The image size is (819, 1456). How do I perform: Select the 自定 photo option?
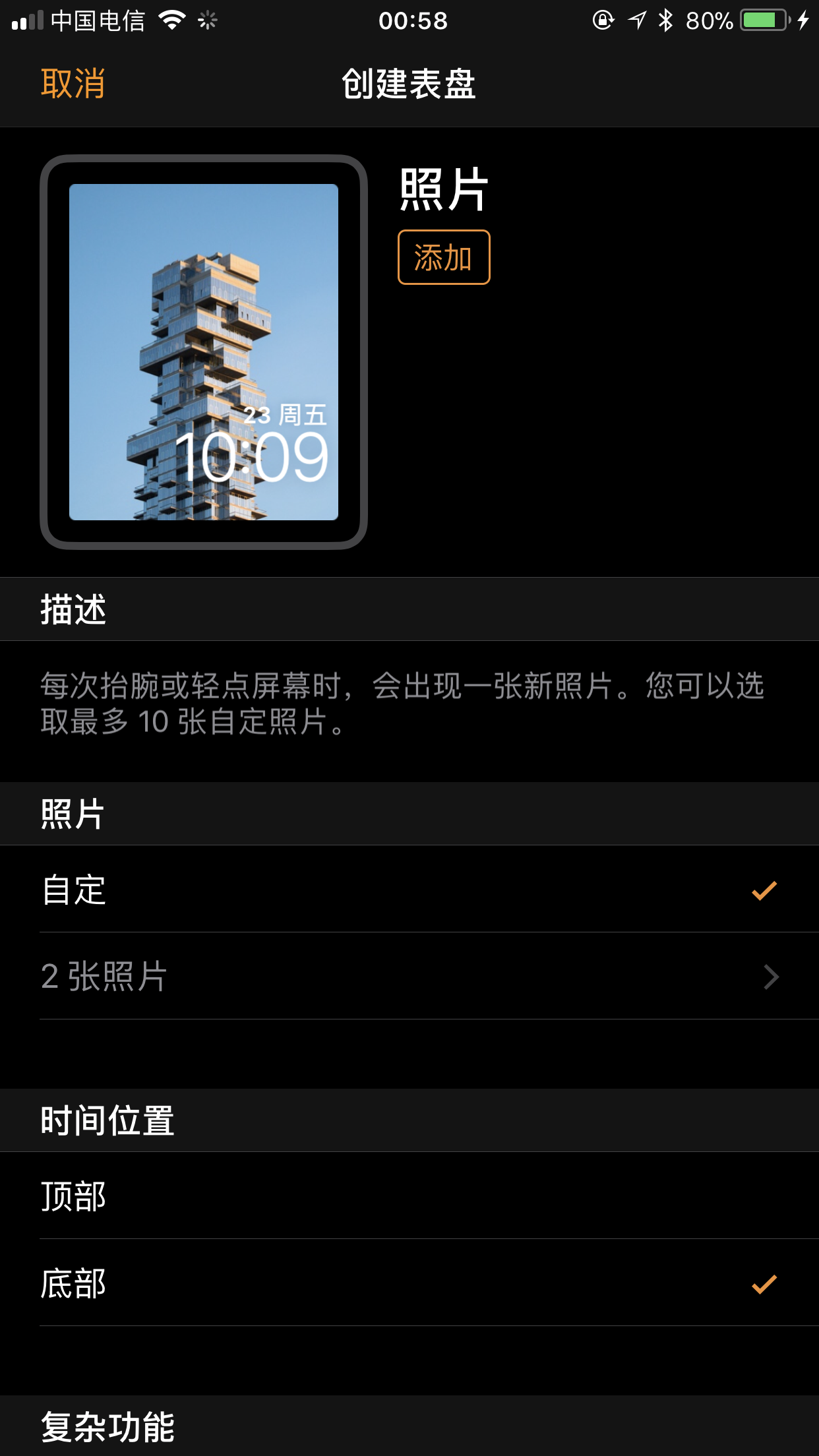409,889
